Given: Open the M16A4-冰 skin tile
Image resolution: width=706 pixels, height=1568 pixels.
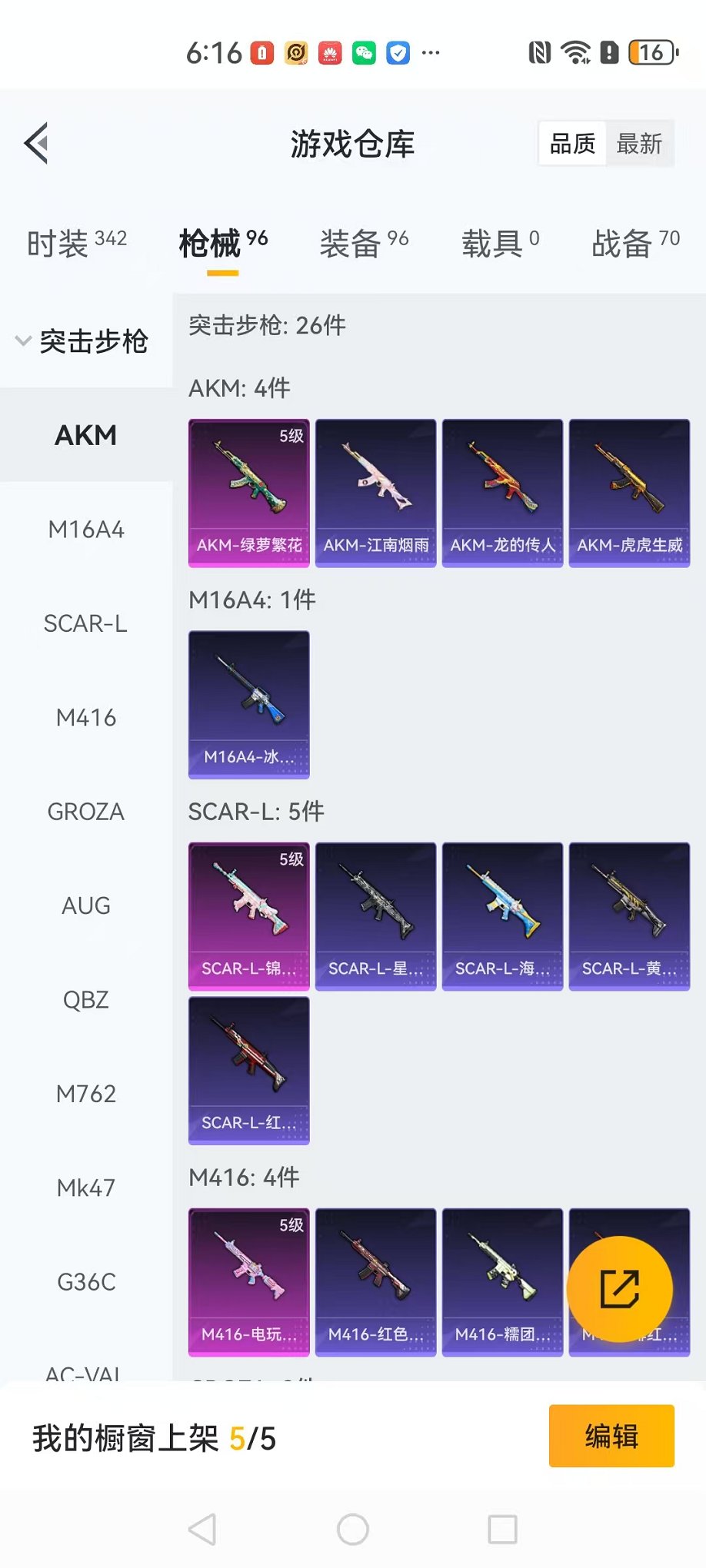Looking at the screenshot, I should point(249,704).
